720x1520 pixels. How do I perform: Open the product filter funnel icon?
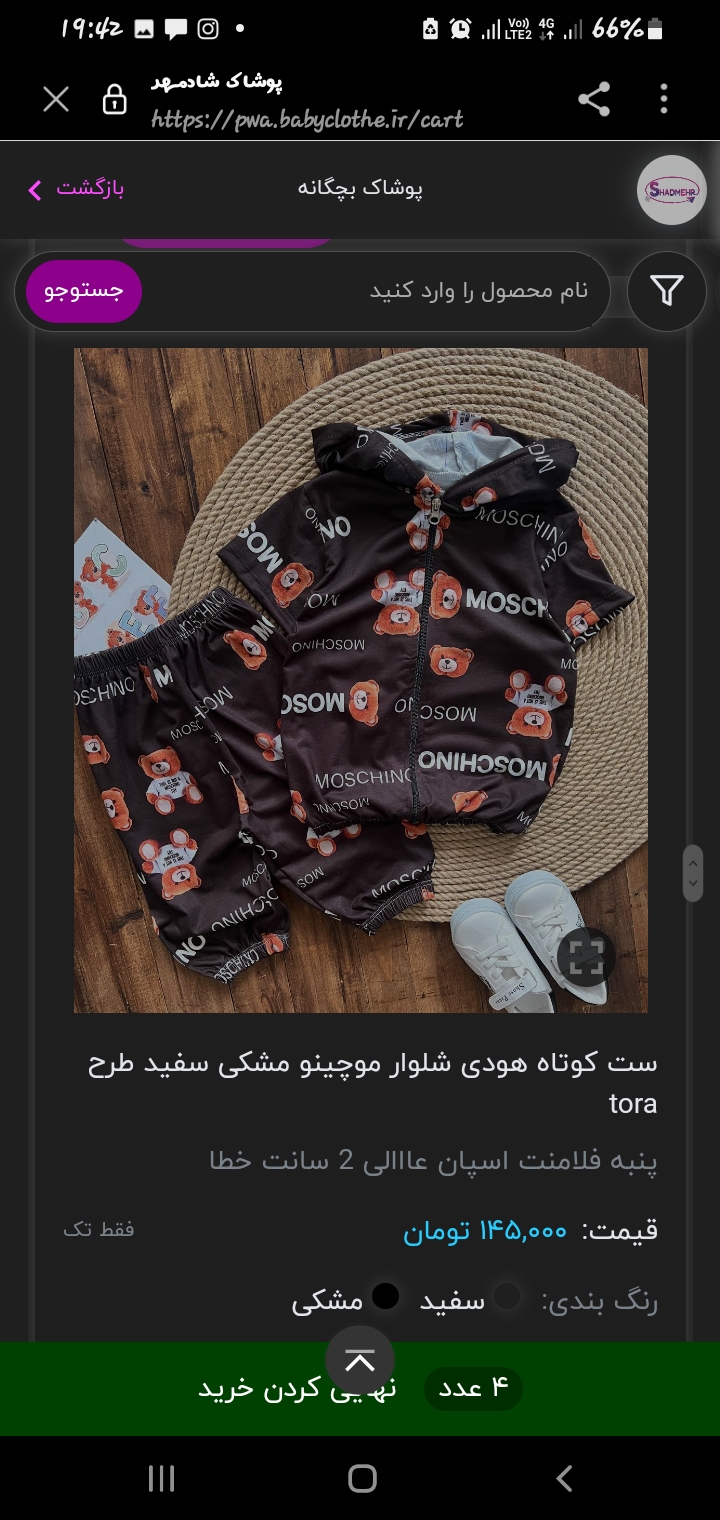pyautogui.click(x=666, y=291)
